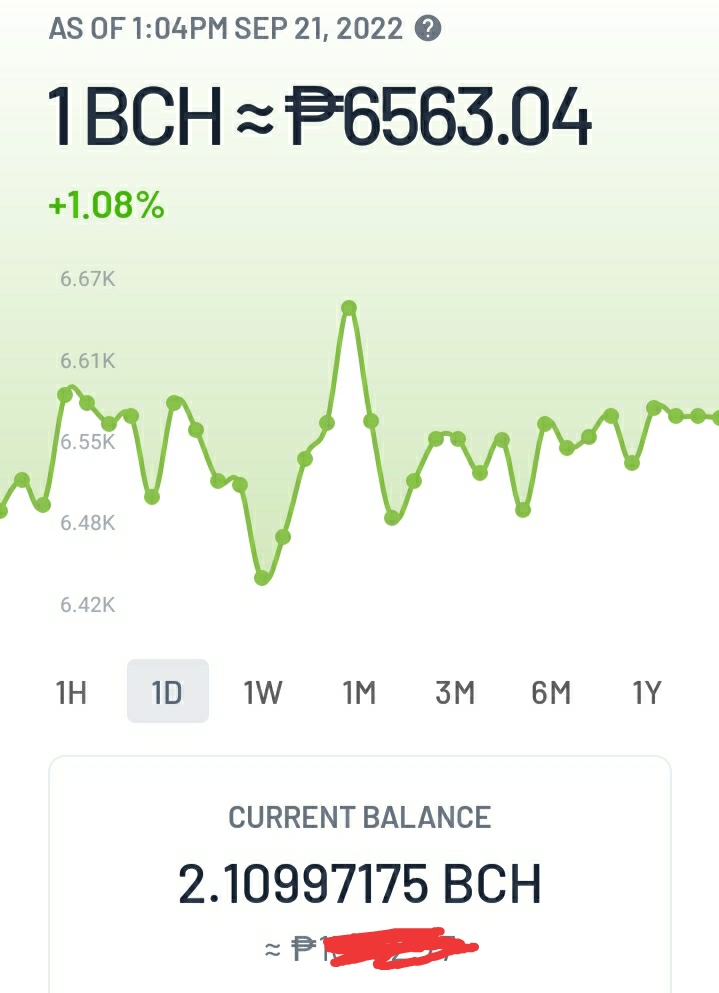Switch to the 1M time range
Image resolution: width=719 pixels, height=993 pixels.
pyautogui.click(x=359, y=692)
